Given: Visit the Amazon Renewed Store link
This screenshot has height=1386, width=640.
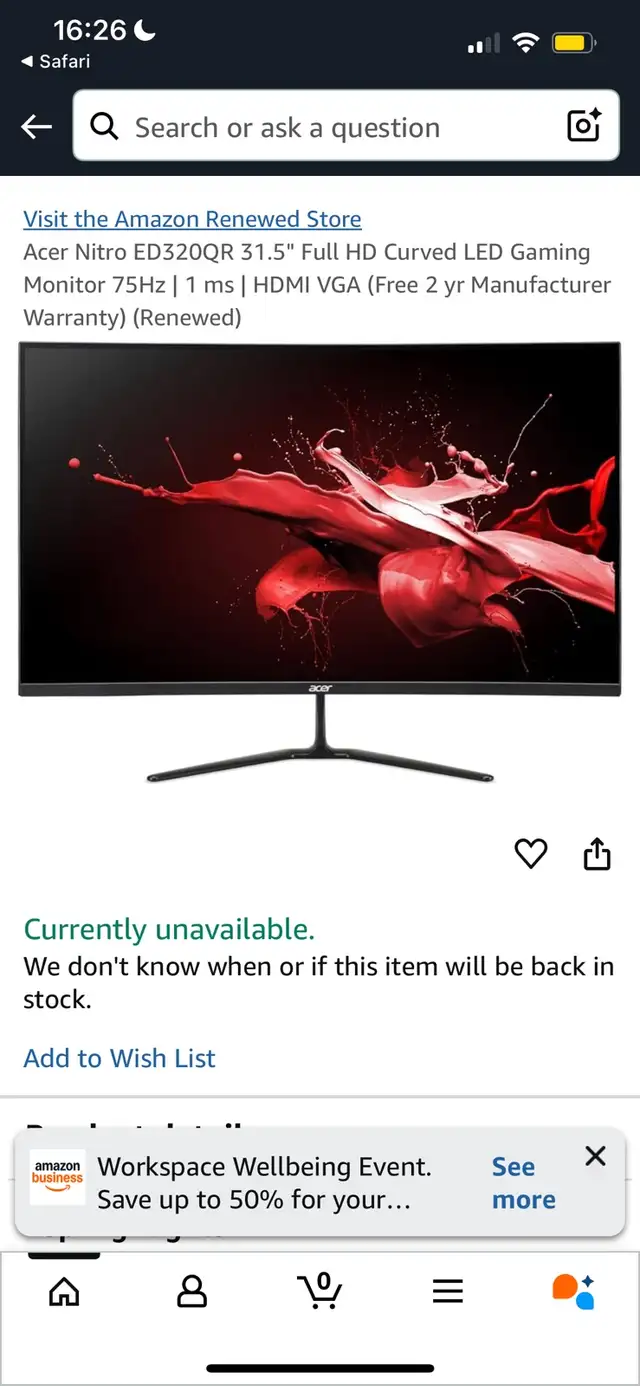Looking at the screenshot, I should point(192,219).
